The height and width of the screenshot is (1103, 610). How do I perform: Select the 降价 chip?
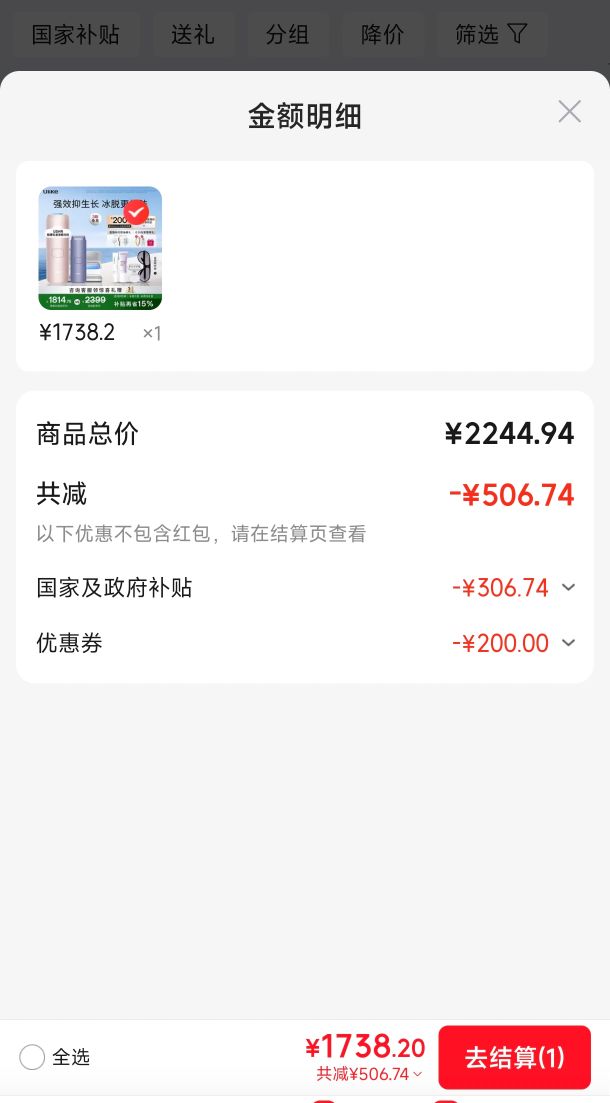tap(382, 34)
